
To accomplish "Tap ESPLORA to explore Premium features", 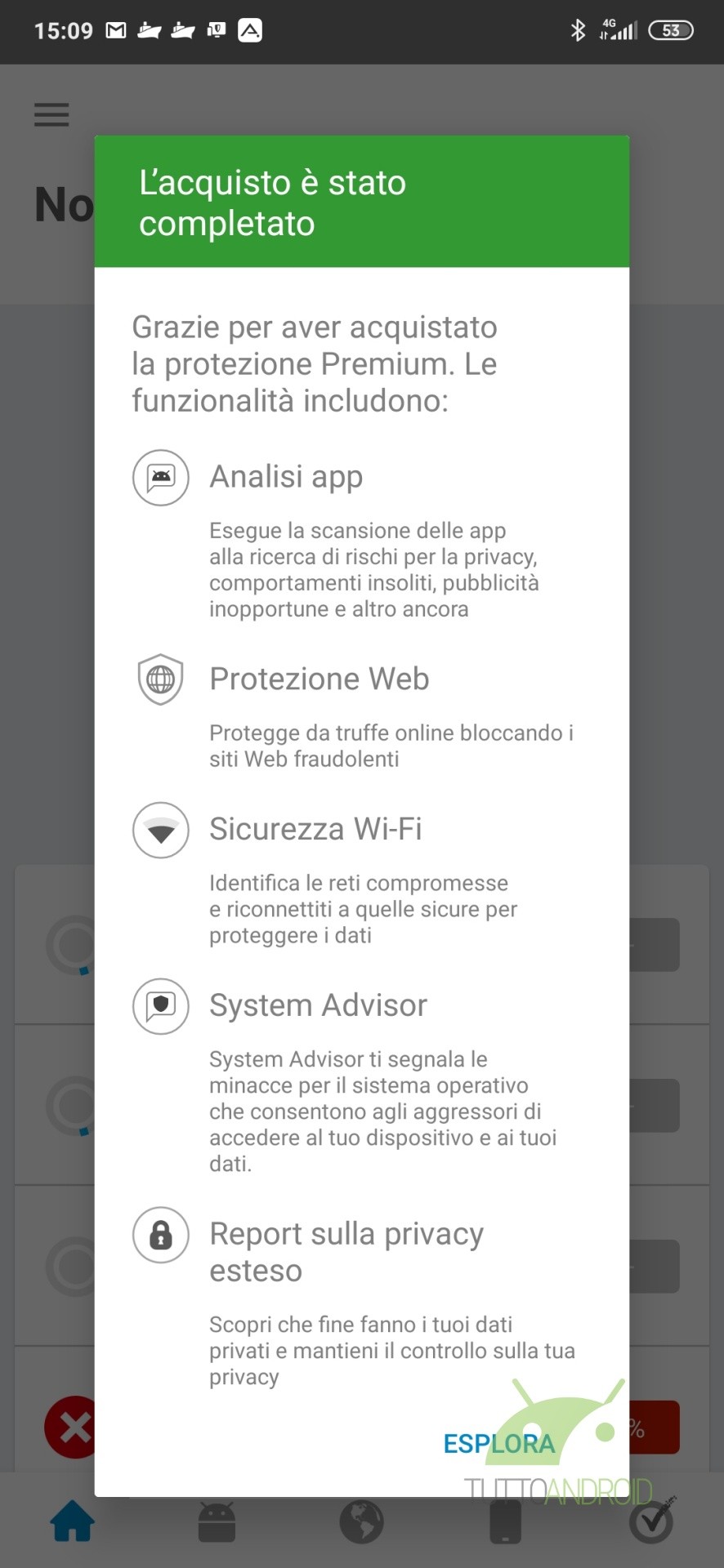I will click(x=498, y=1444).
